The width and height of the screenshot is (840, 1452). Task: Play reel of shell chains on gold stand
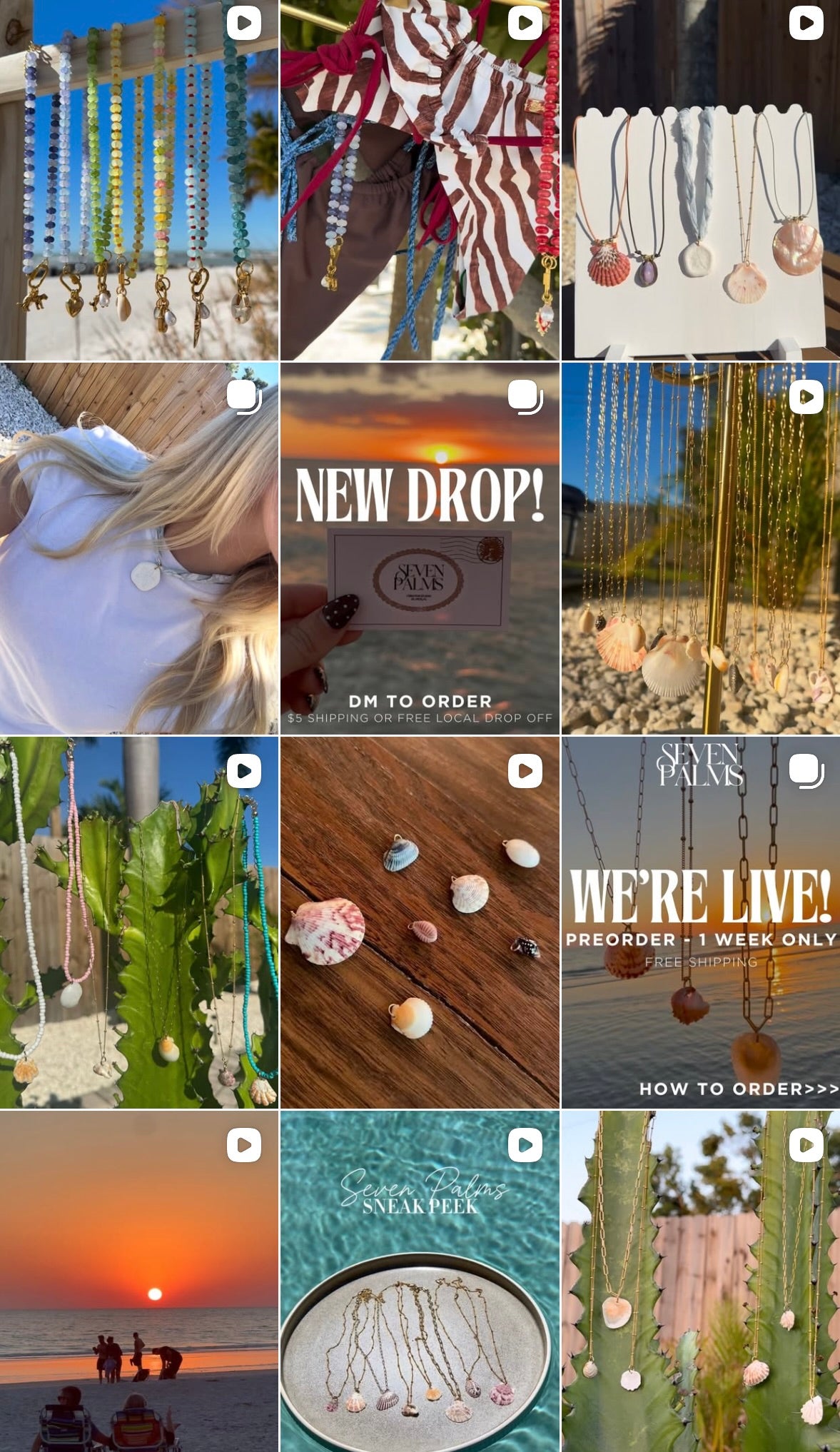(700, 548)
